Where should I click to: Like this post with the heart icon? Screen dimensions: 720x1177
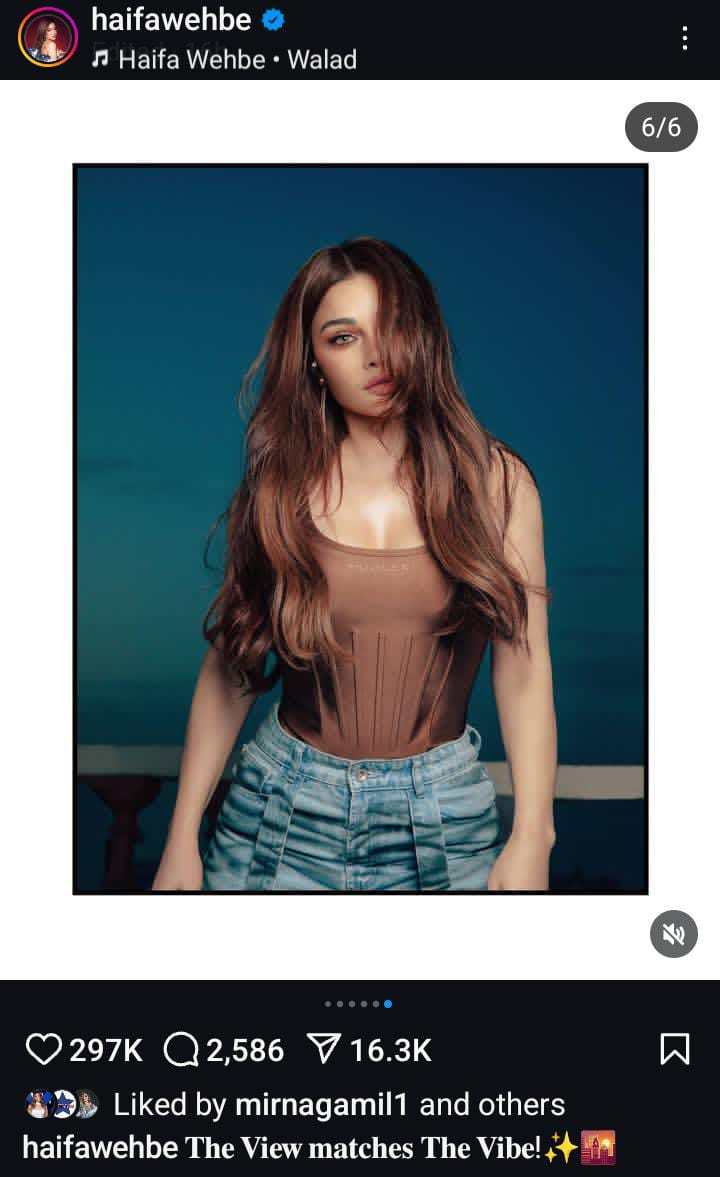click(x=43, y=1049)
